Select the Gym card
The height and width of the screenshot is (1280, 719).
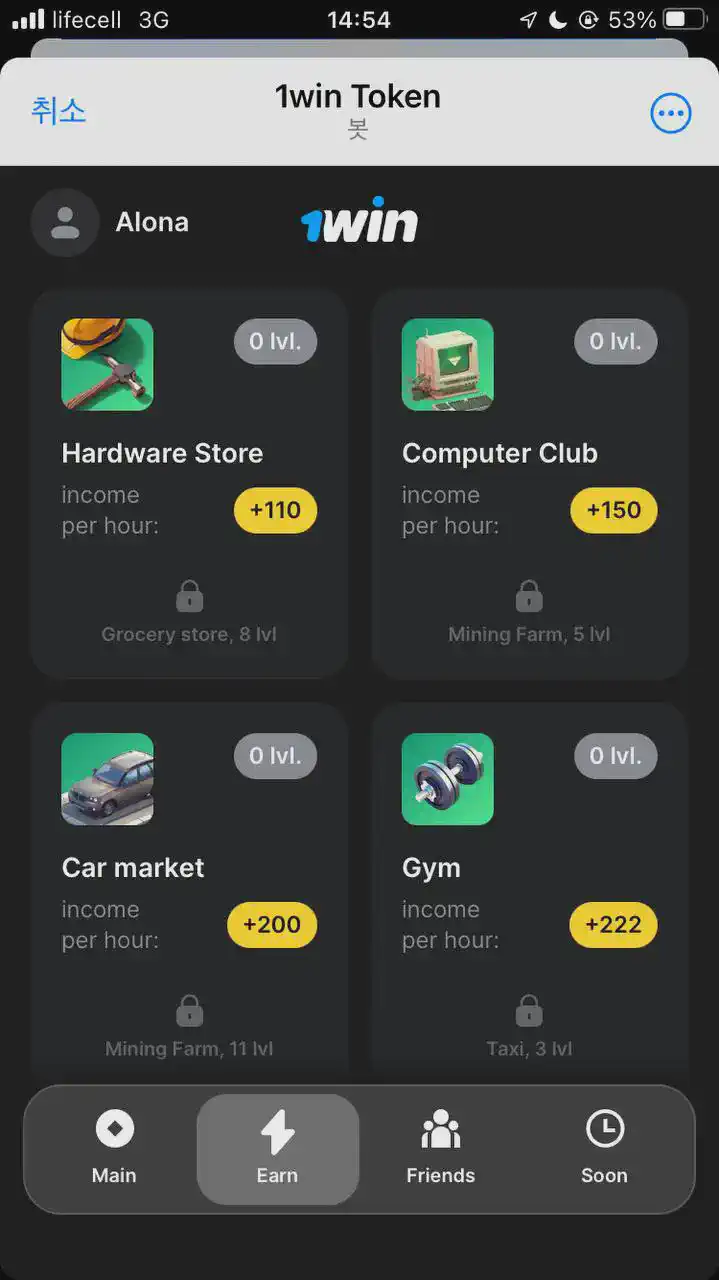[x=529, y=890]
